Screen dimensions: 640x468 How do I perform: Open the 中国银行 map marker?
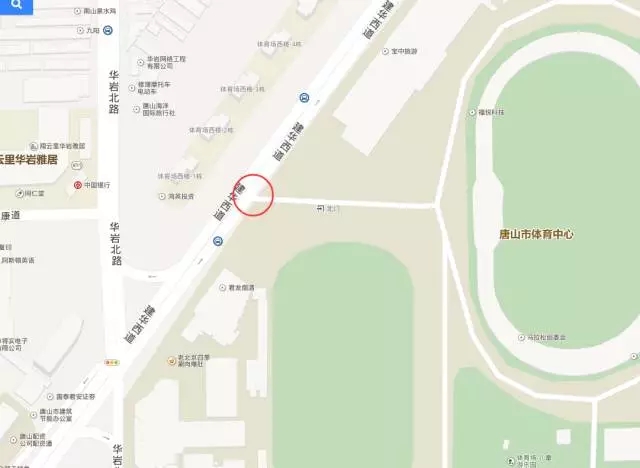pos(77,185)
